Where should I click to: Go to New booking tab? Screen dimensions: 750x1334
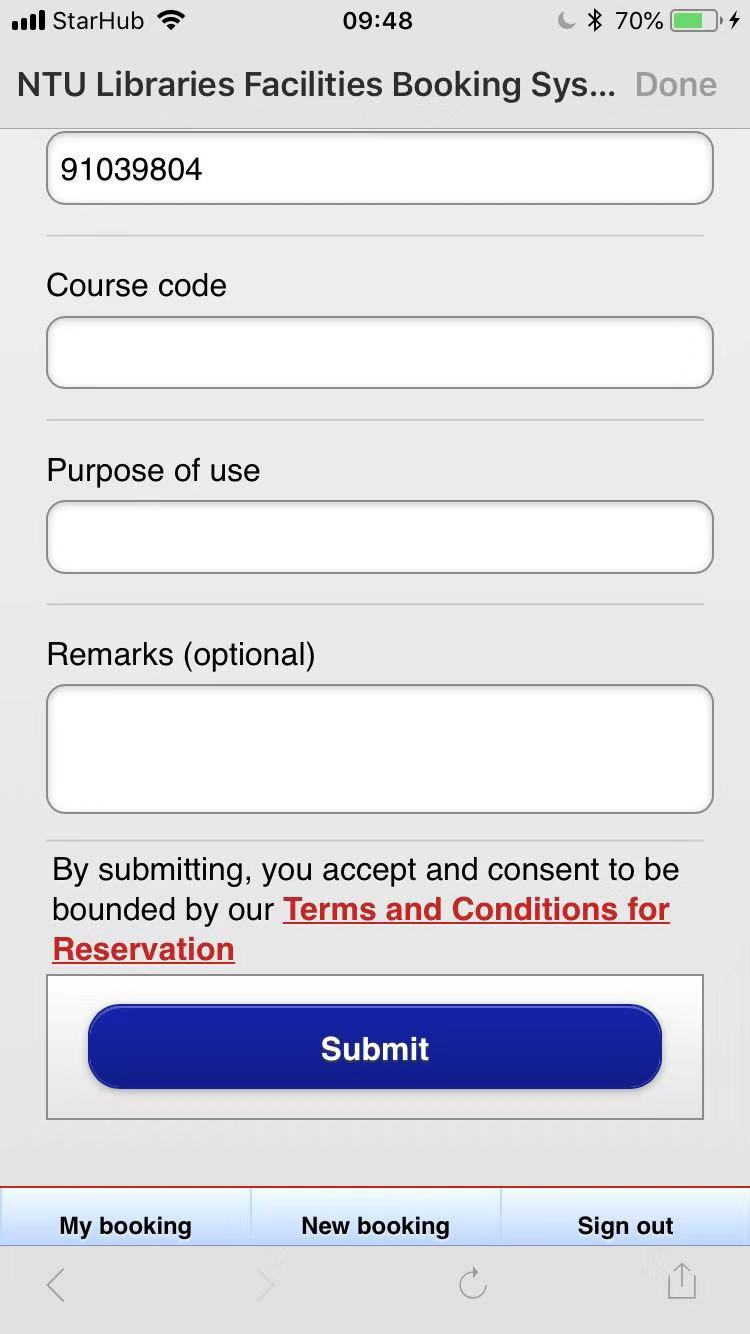(x=375, y=1224)
